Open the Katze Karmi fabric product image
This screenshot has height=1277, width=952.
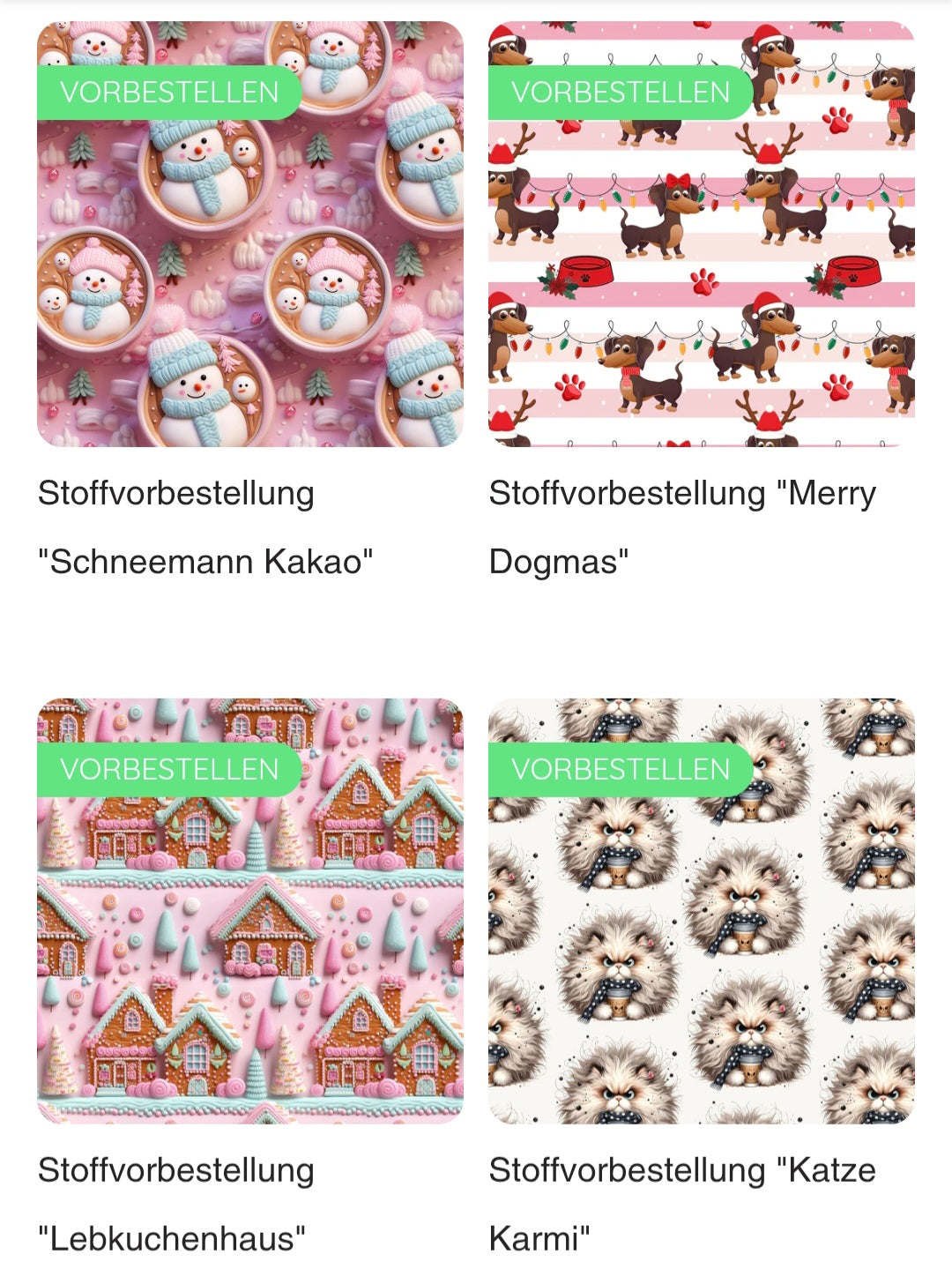(x=701, y=935)
